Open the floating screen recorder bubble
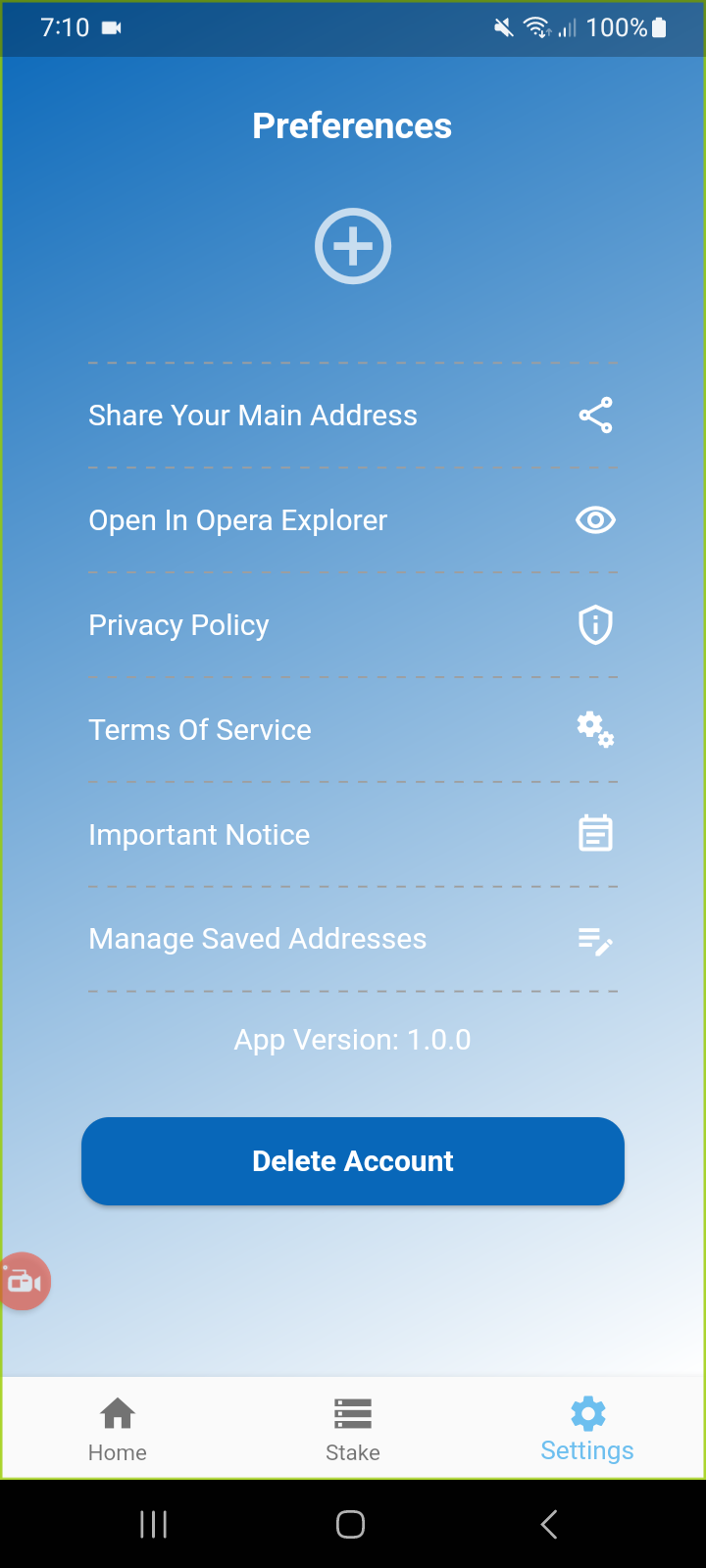This screenshot has width=706, height=1568. pos(25,1281)
